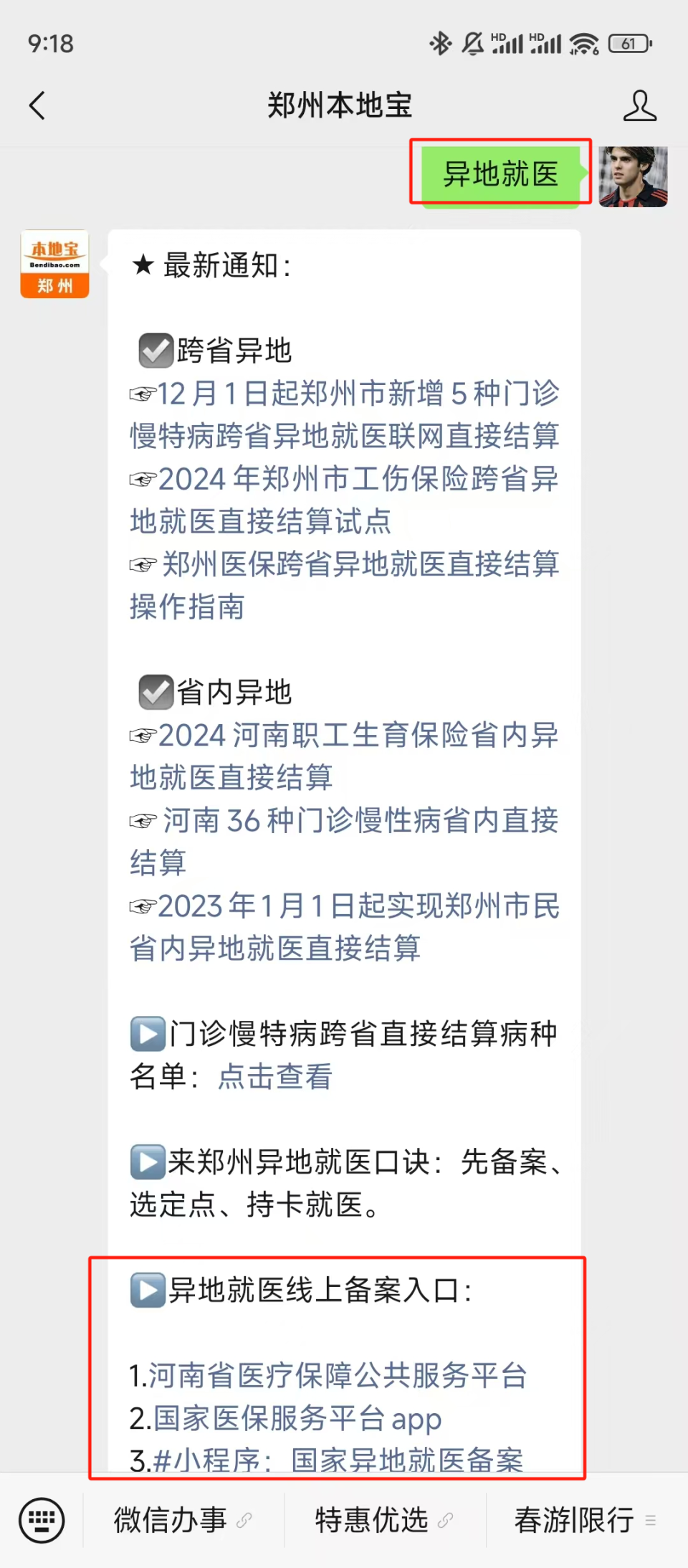Click the 点击查看 link
Image resolution: width=688 pixels, height=1568 pixels.
pyautogui.click(x=273, y=1077)
